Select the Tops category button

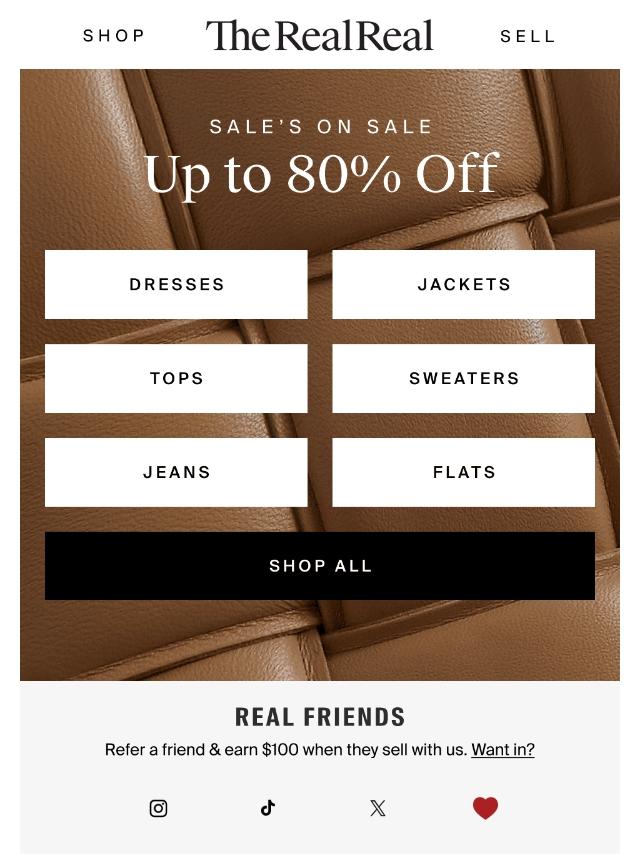point(176,379)
